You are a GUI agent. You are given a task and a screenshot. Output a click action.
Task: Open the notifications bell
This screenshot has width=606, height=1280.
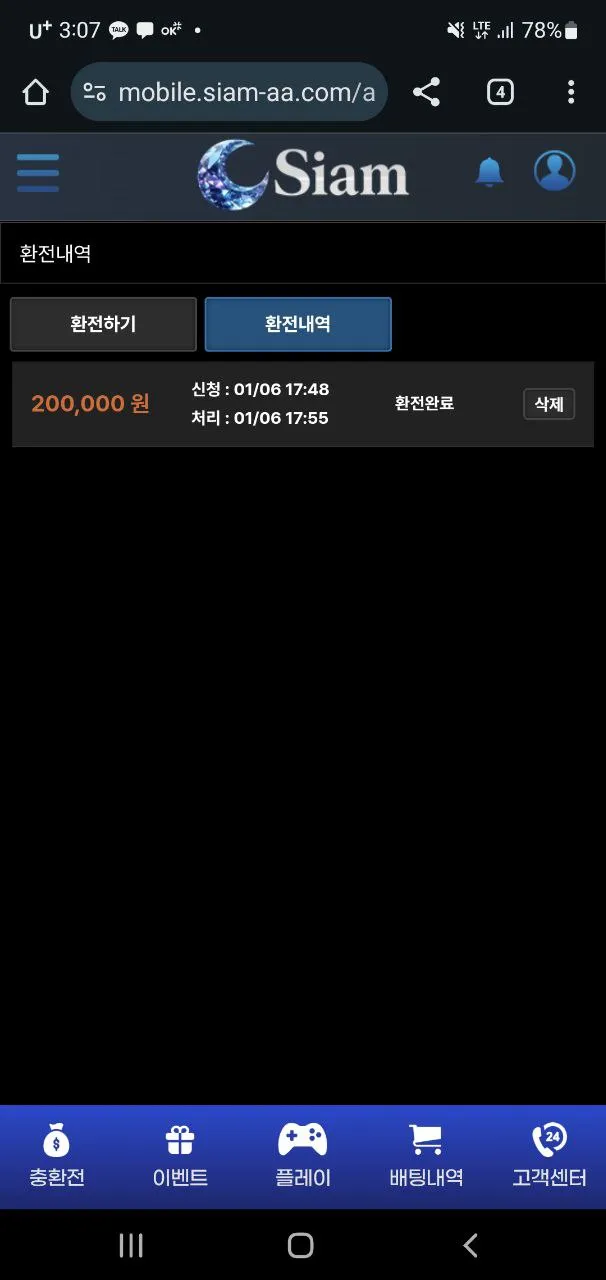tap(489, 172)
